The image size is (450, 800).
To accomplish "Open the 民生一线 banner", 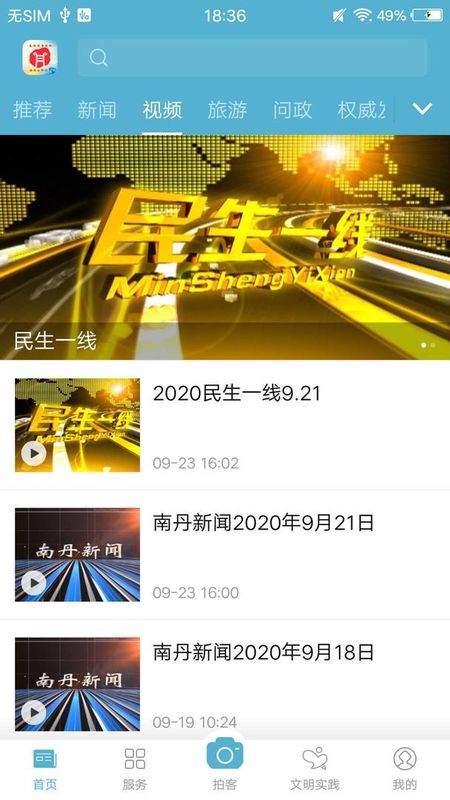I will click(x=225, y=247).
